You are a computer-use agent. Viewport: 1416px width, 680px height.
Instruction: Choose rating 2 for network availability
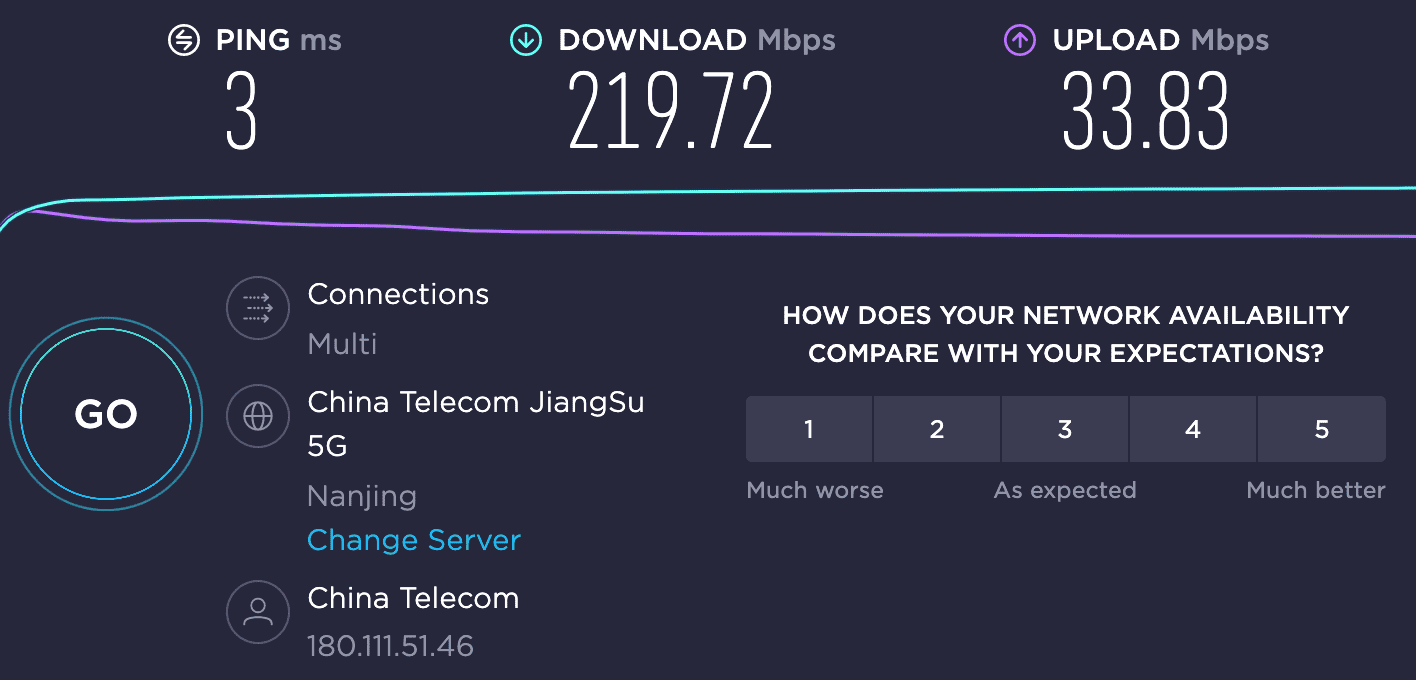[x=937, y=429]
